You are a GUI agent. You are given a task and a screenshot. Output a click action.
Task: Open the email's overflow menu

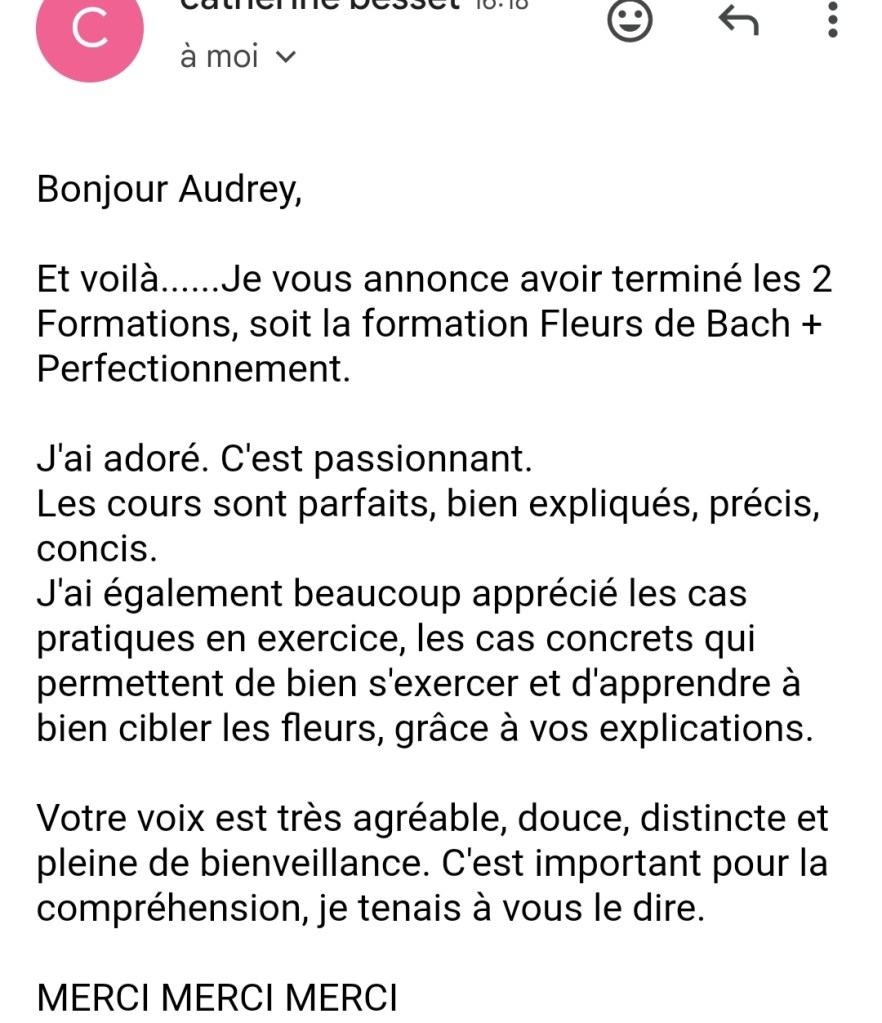pos(833,18)
